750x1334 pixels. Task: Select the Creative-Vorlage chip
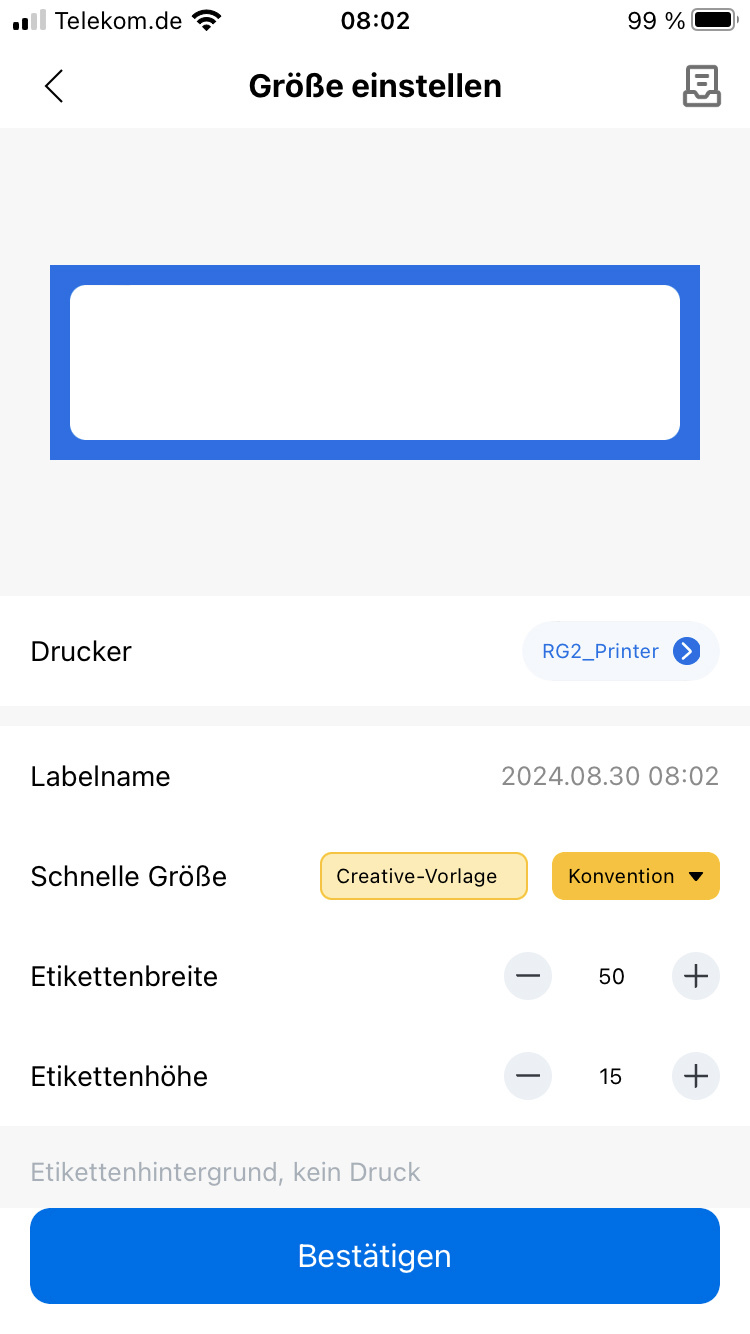click(423, 876)
